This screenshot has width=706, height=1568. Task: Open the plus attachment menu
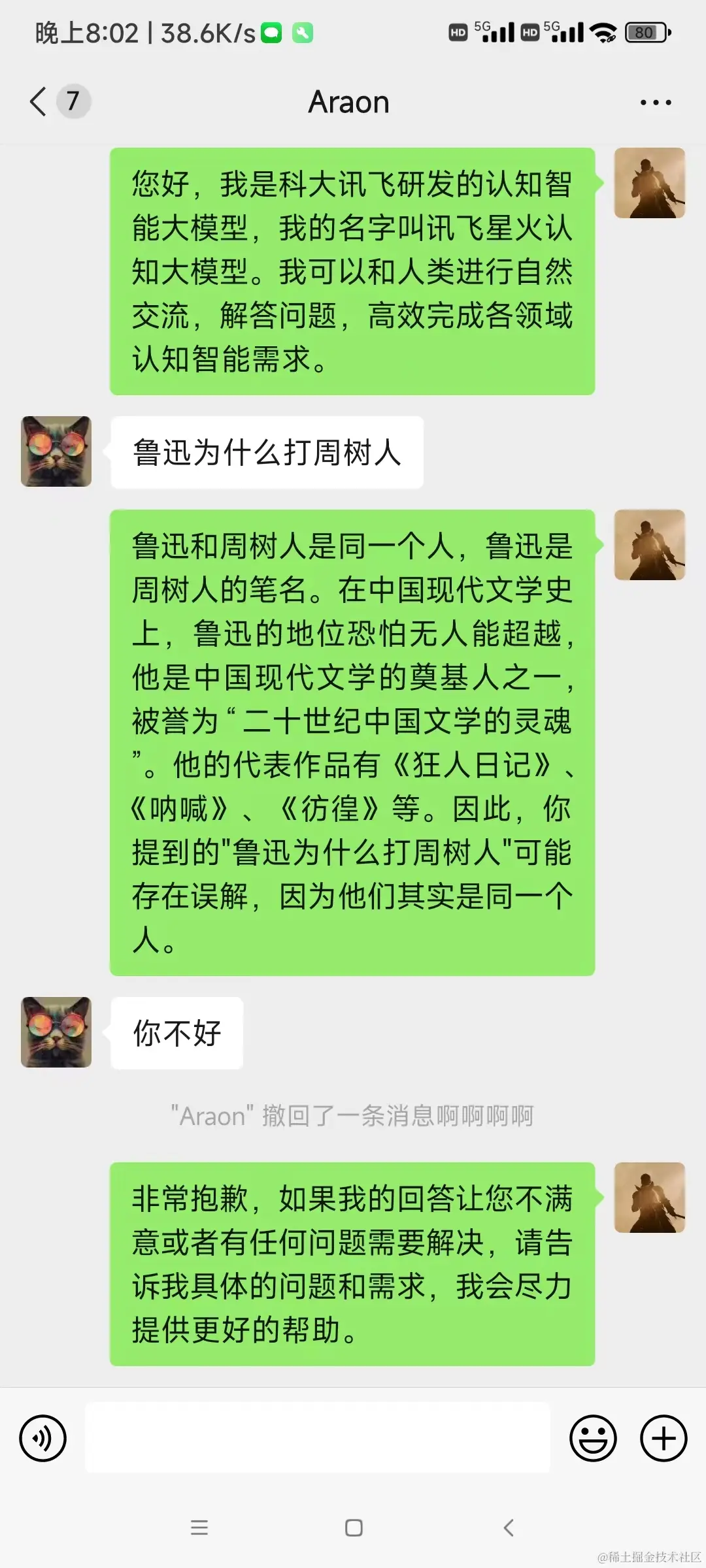[x=664, y=1438]
